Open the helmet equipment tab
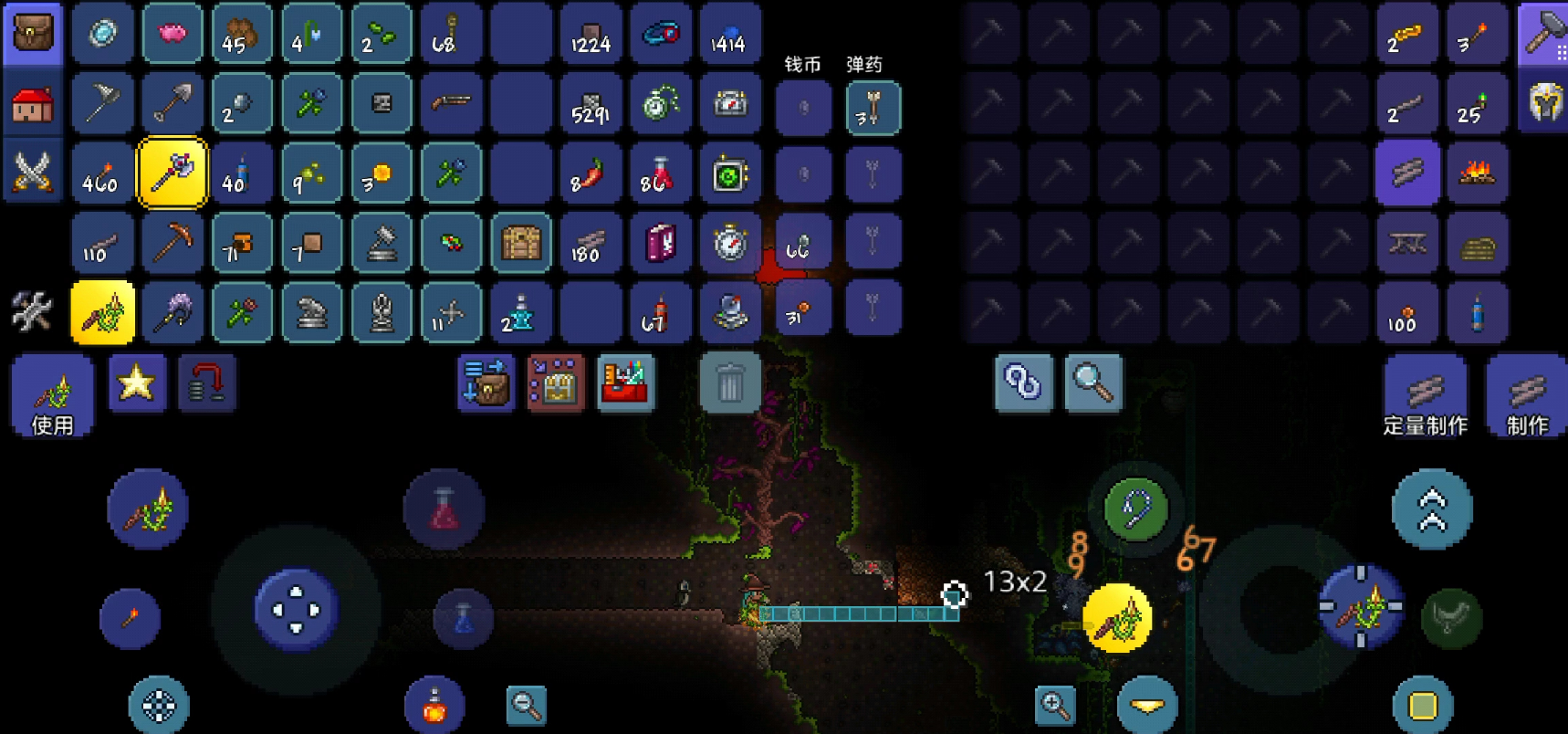Image resolution: width=1568 pixels, height=734 pixels. (1544, 103)
